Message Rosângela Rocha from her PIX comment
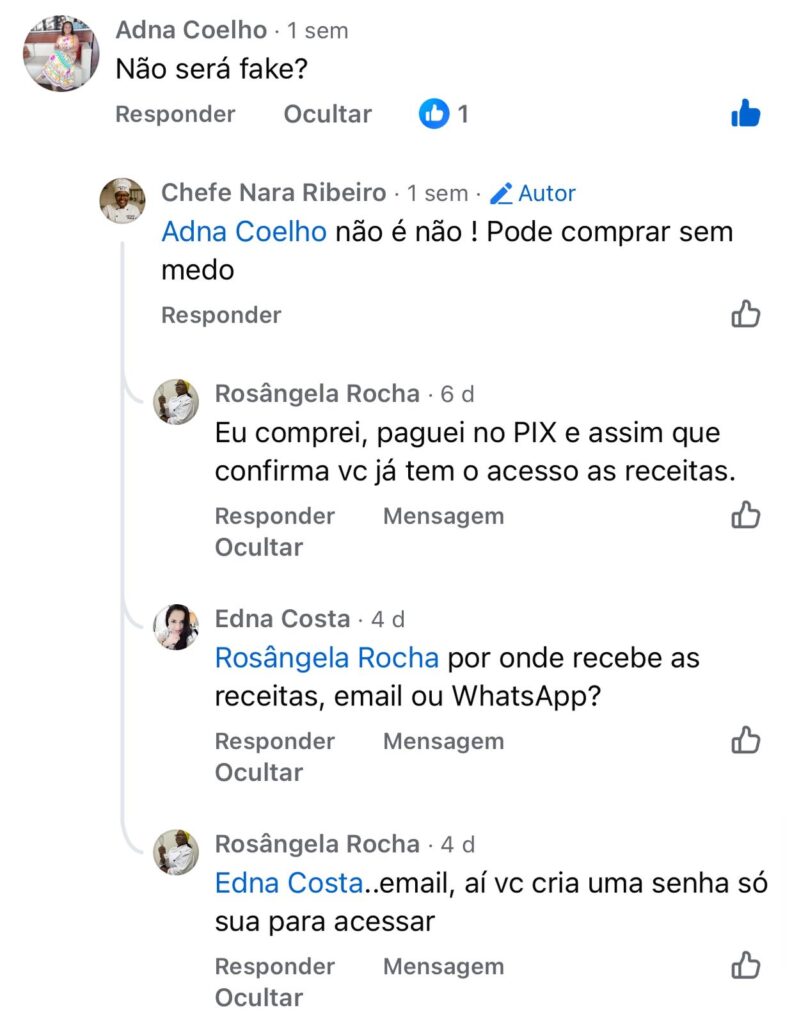This screenshot has width=792, height=1024. pos(443,516)
